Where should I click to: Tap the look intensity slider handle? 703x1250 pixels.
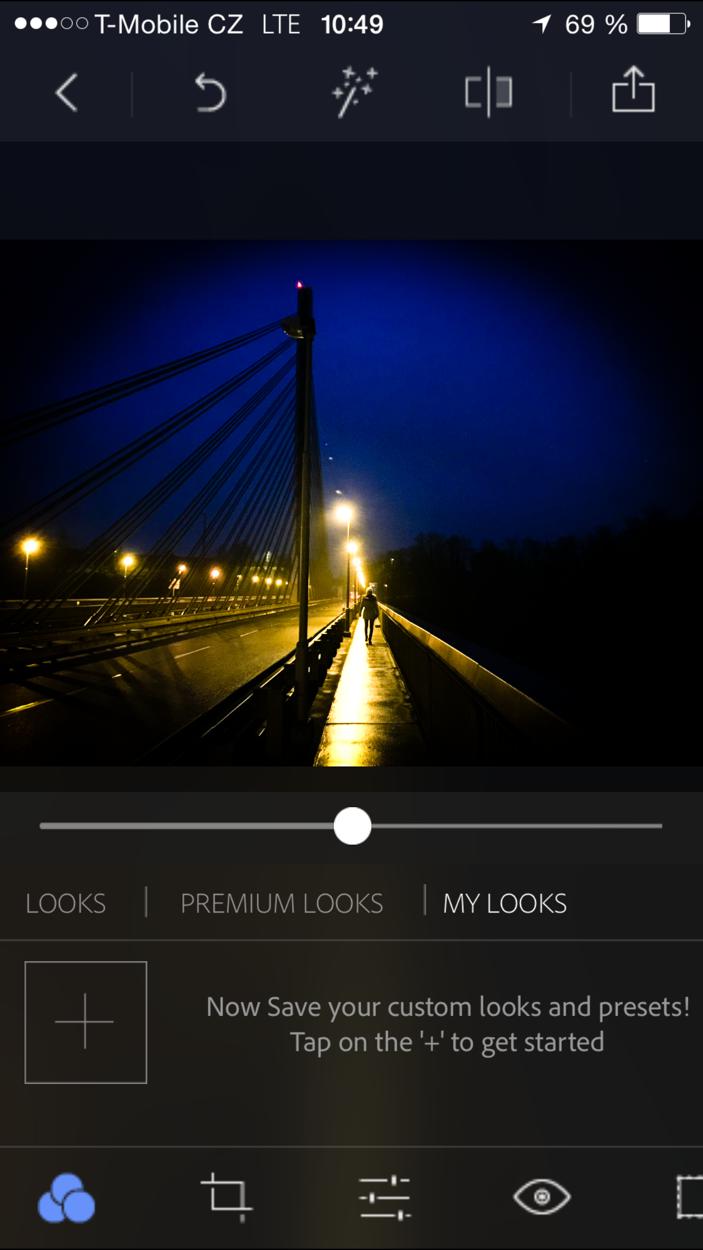(352, 826)
